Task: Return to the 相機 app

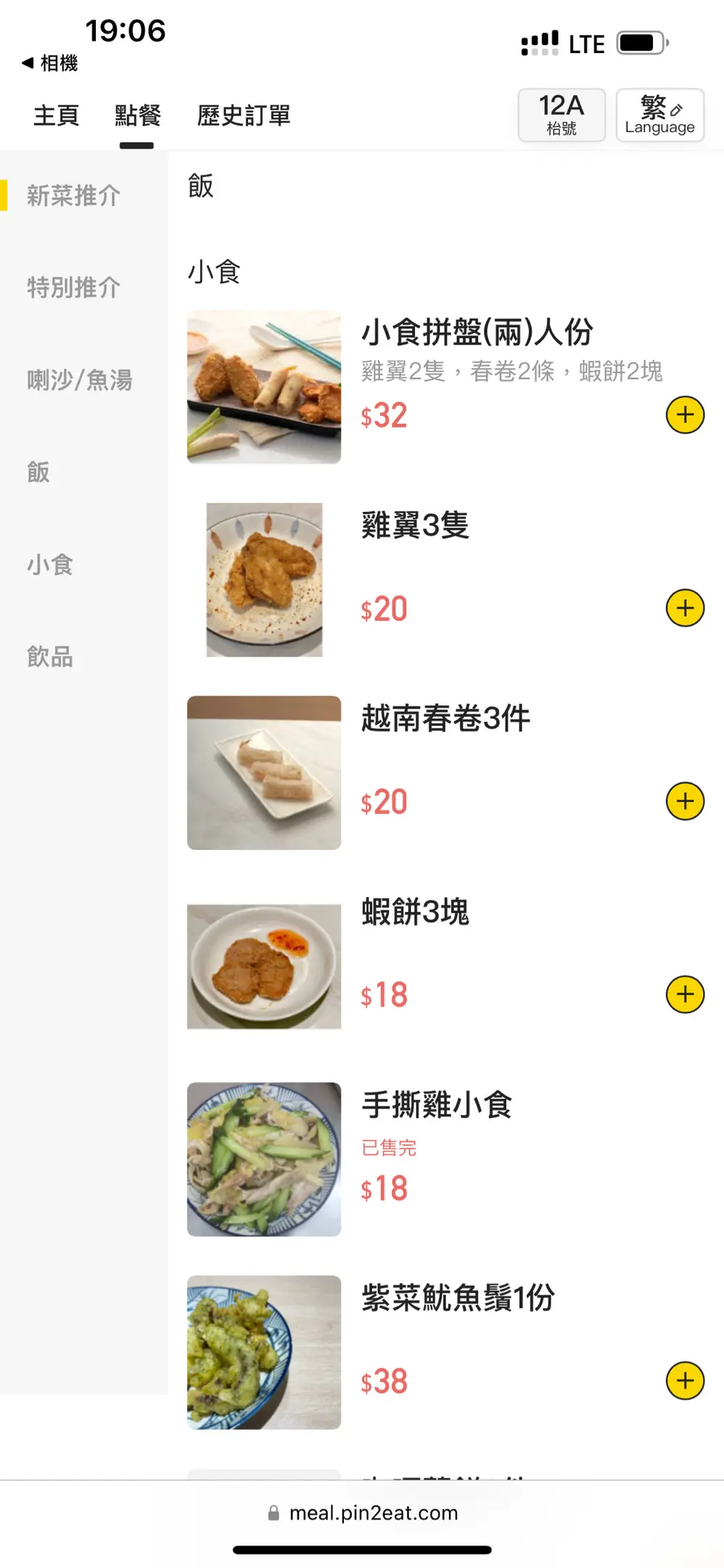Action: (50, 63)
